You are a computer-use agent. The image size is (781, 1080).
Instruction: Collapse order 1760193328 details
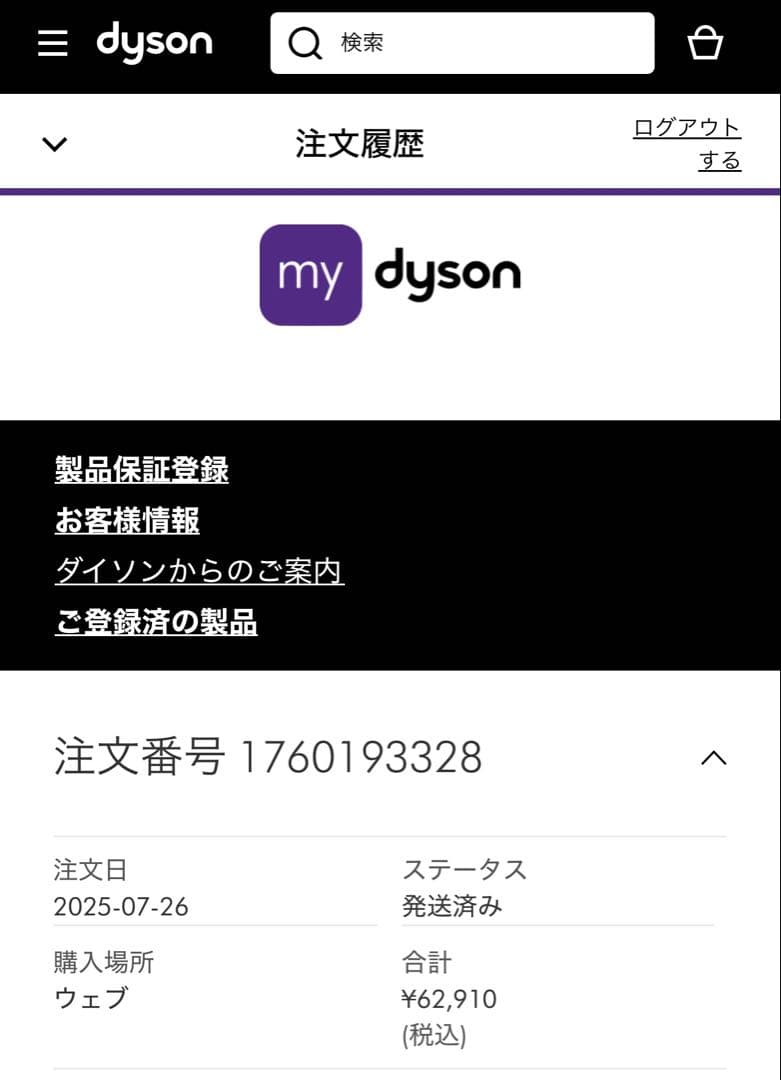coord(715,758)
